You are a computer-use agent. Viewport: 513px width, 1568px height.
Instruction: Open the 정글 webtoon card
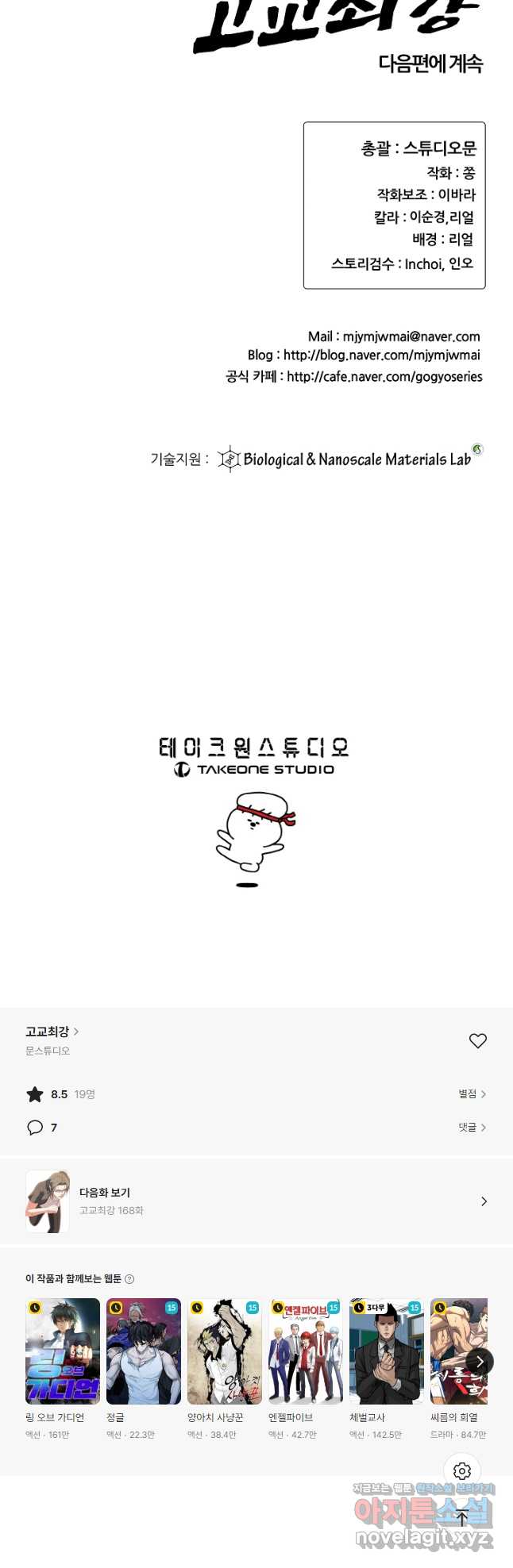144,1351
